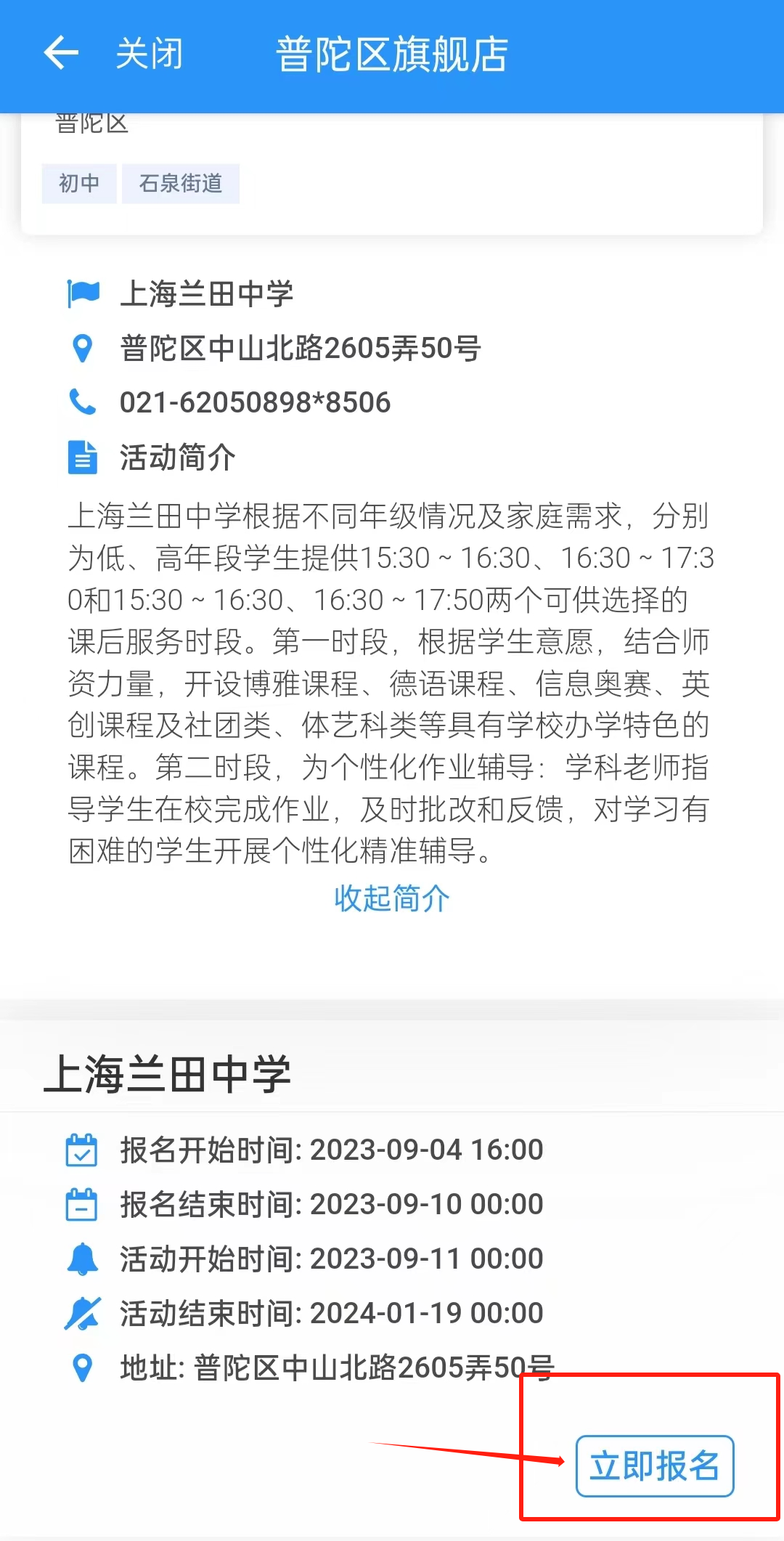
Task: Select the 初中 tag chip
Action: pos(79,183)
